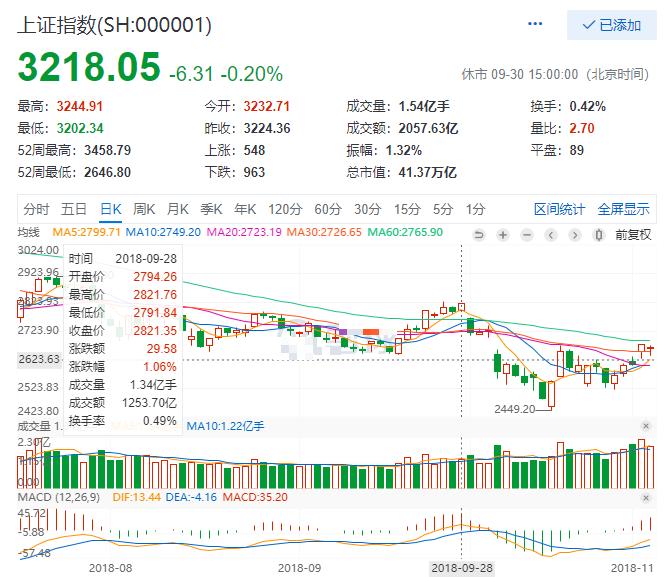
Task: Switch to the 120分 chart
Action: (285, 209)
